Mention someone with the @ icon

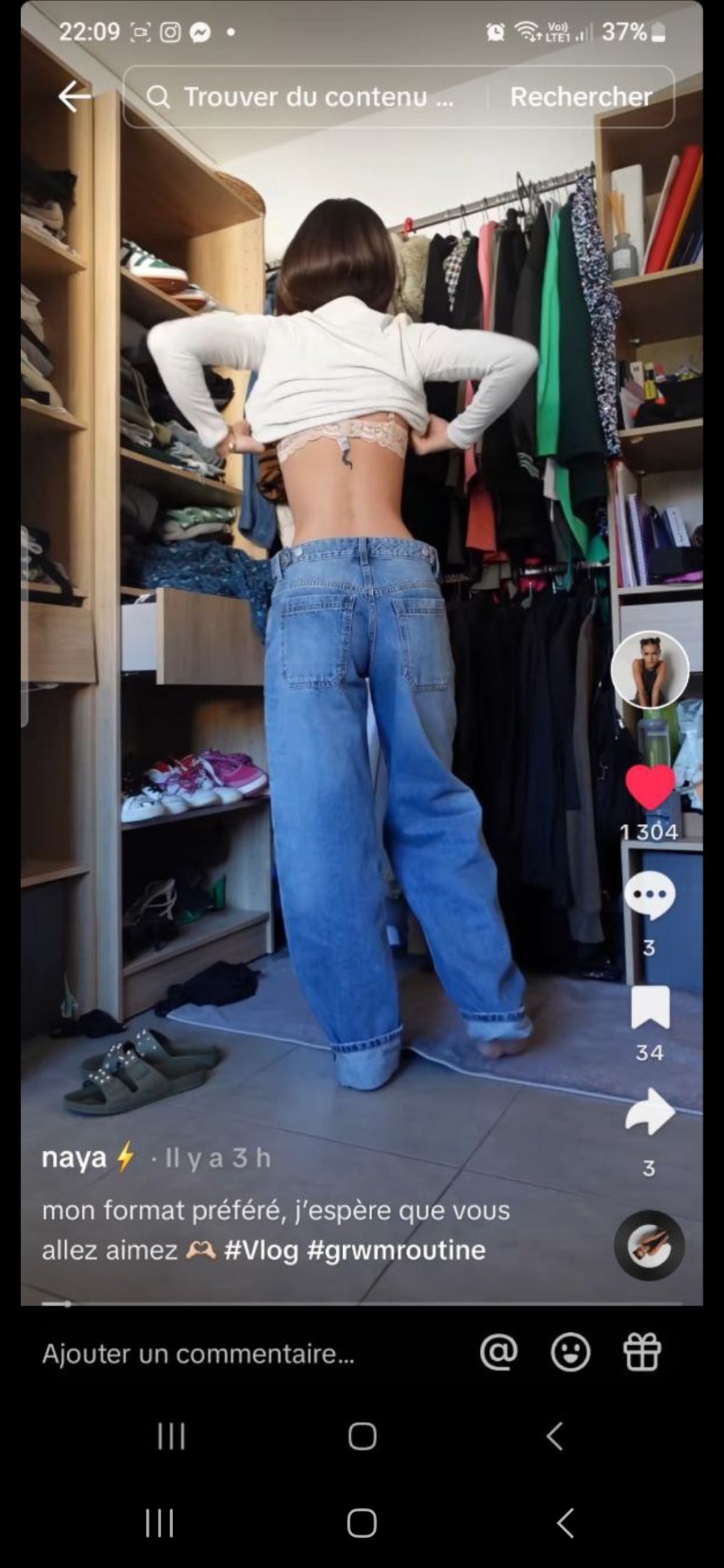tap(499, 1352)
